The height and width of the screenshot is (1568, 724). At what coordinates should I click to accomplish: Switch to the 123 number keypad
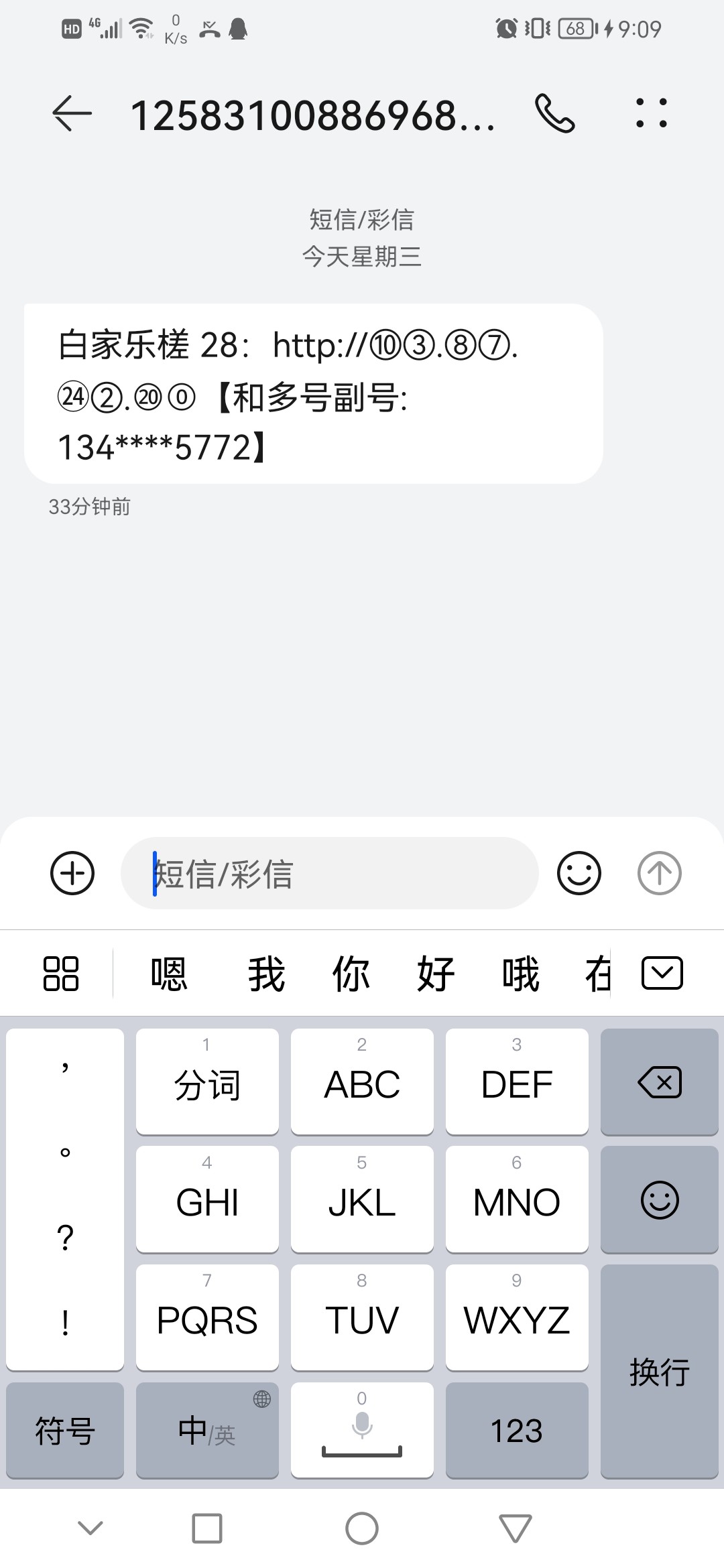pos(516,1431)
